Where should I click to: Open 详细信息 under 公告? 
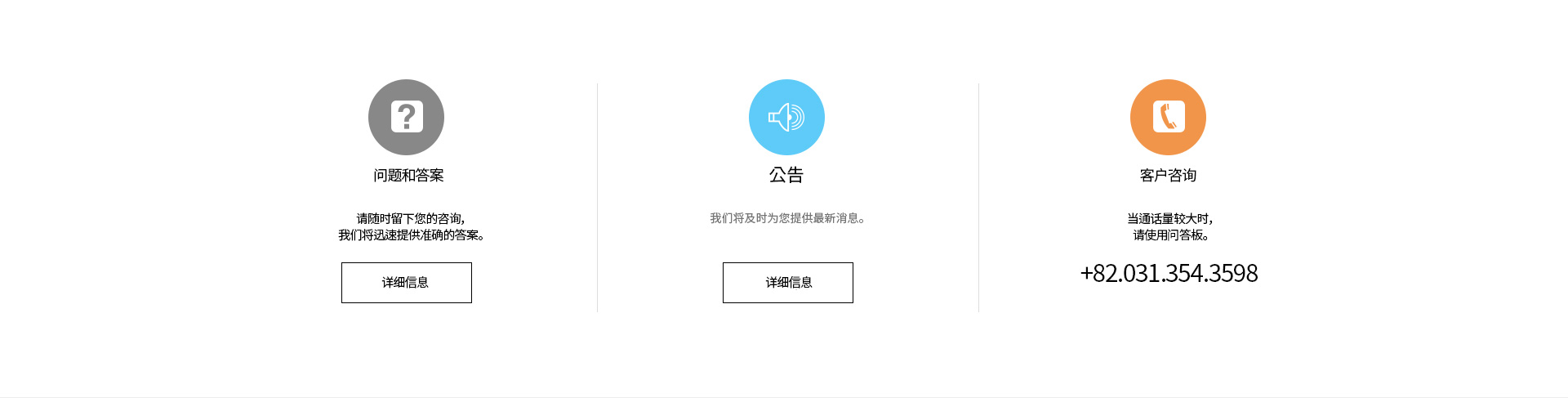click(x=787, y=283)
